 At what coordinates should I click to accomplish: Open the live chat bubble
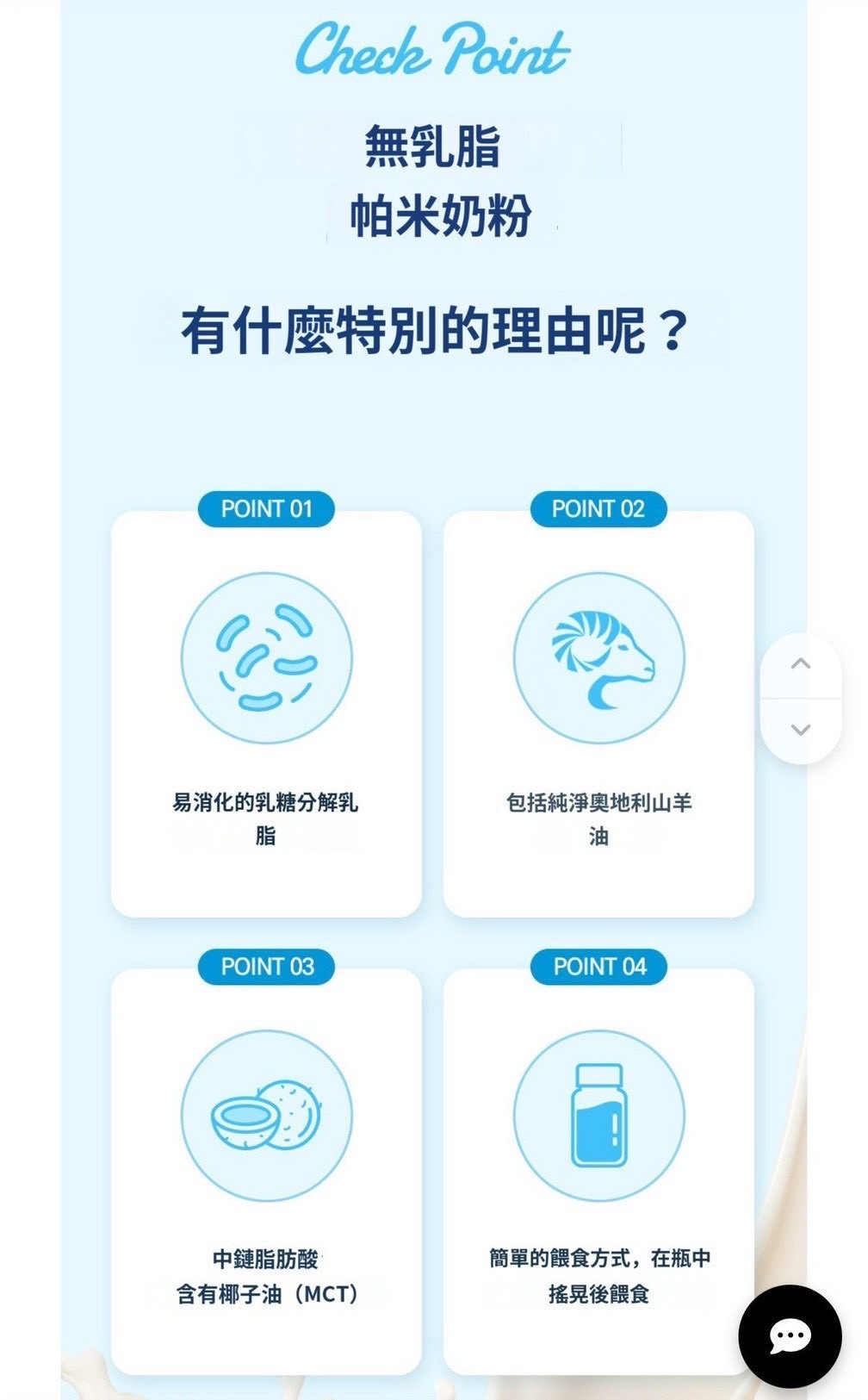790,1335
